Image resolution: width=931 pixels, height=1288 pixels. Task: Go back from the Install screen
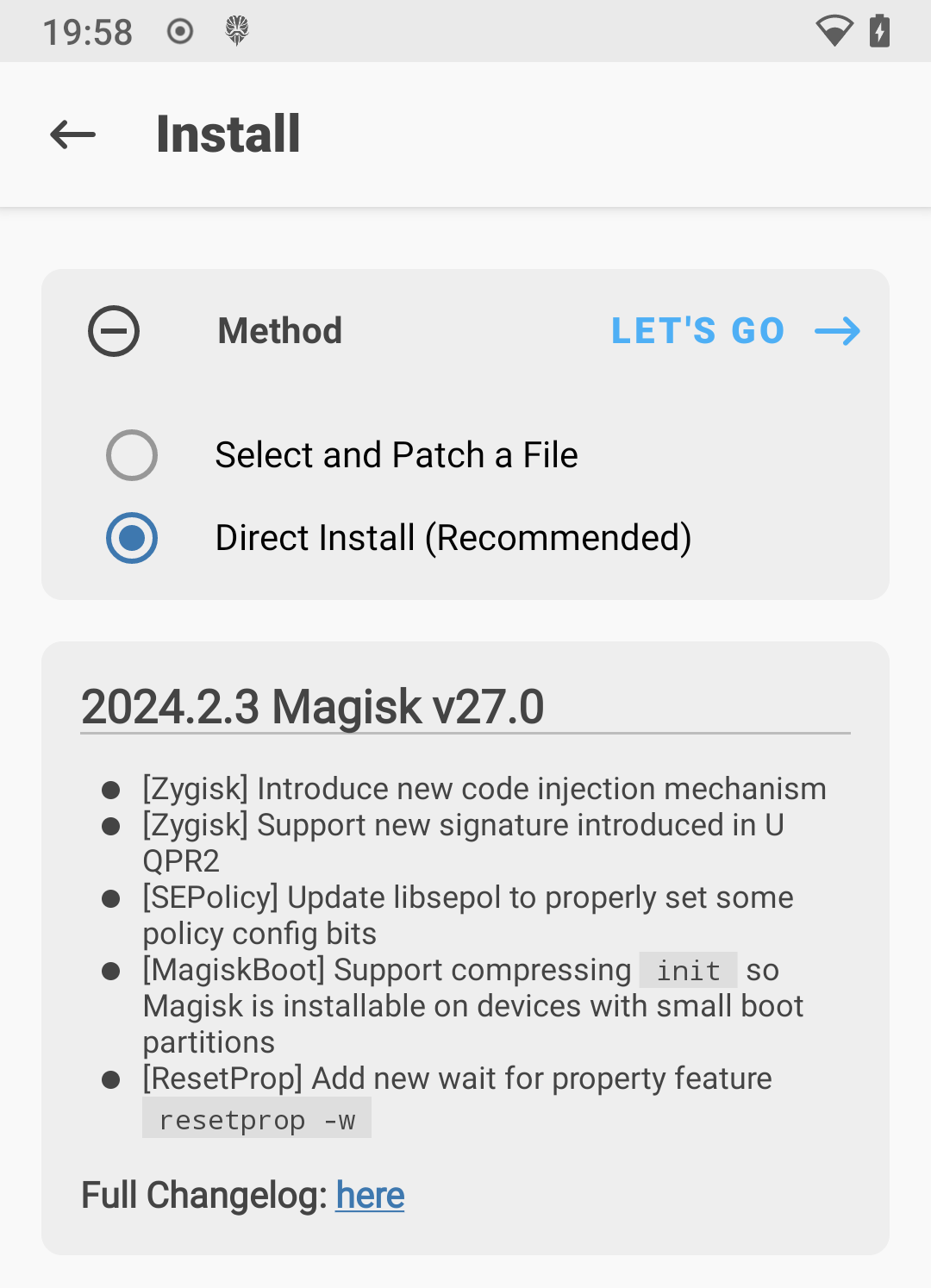tap(72, 134)
